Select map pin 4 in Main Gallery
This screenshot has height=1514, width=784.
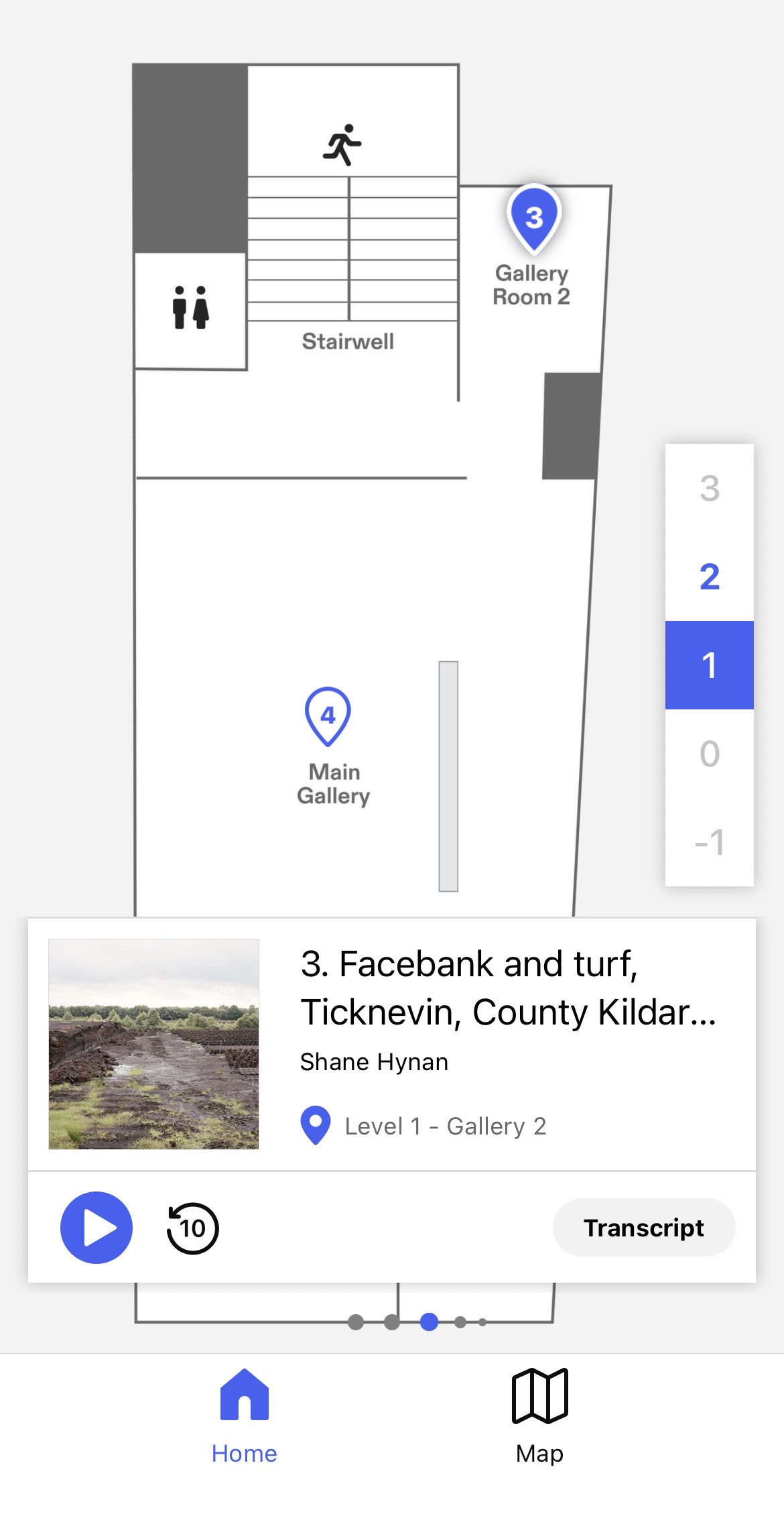pyautogui.click(x=328, y=716)
